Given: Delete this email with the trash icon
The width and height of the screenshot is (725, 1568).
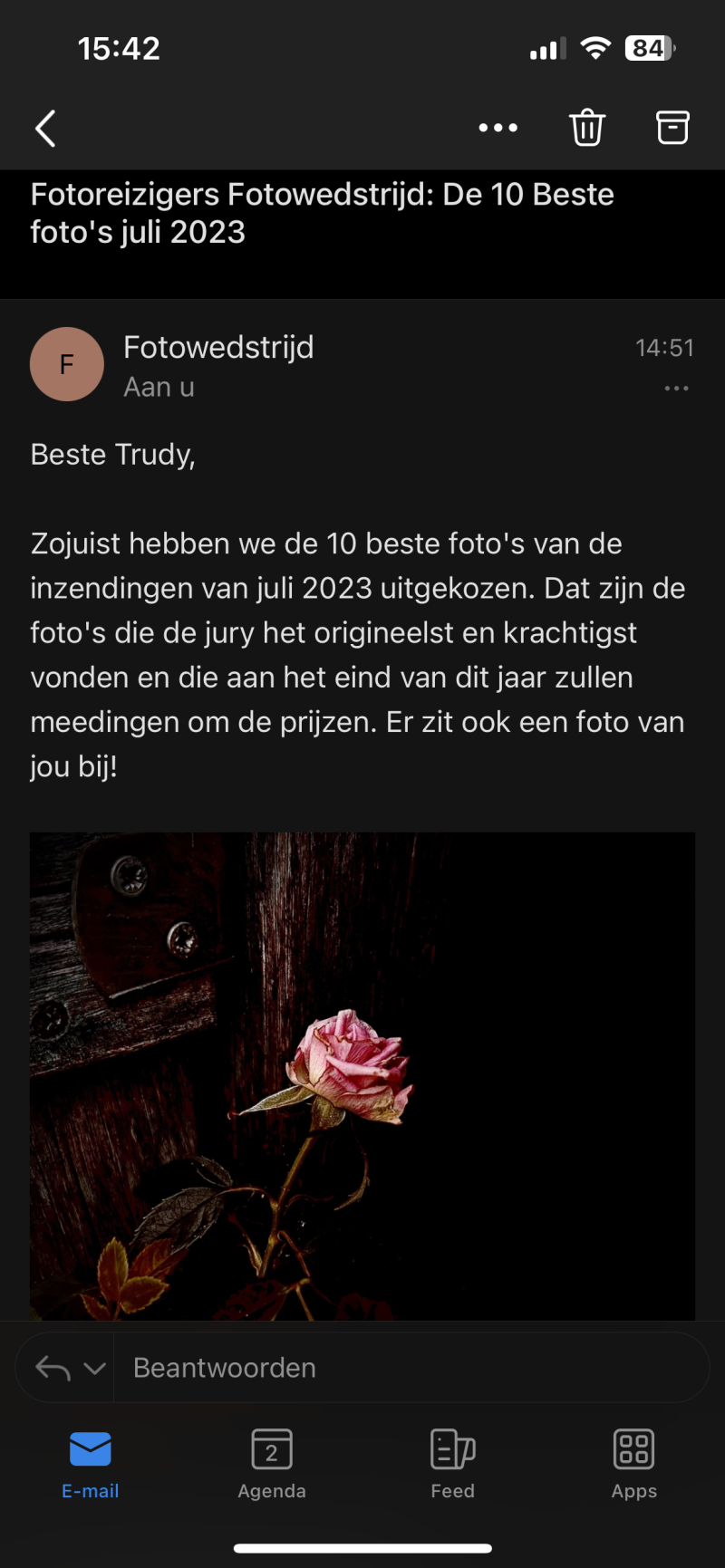Looking at the screenshot, I should 586,128.
